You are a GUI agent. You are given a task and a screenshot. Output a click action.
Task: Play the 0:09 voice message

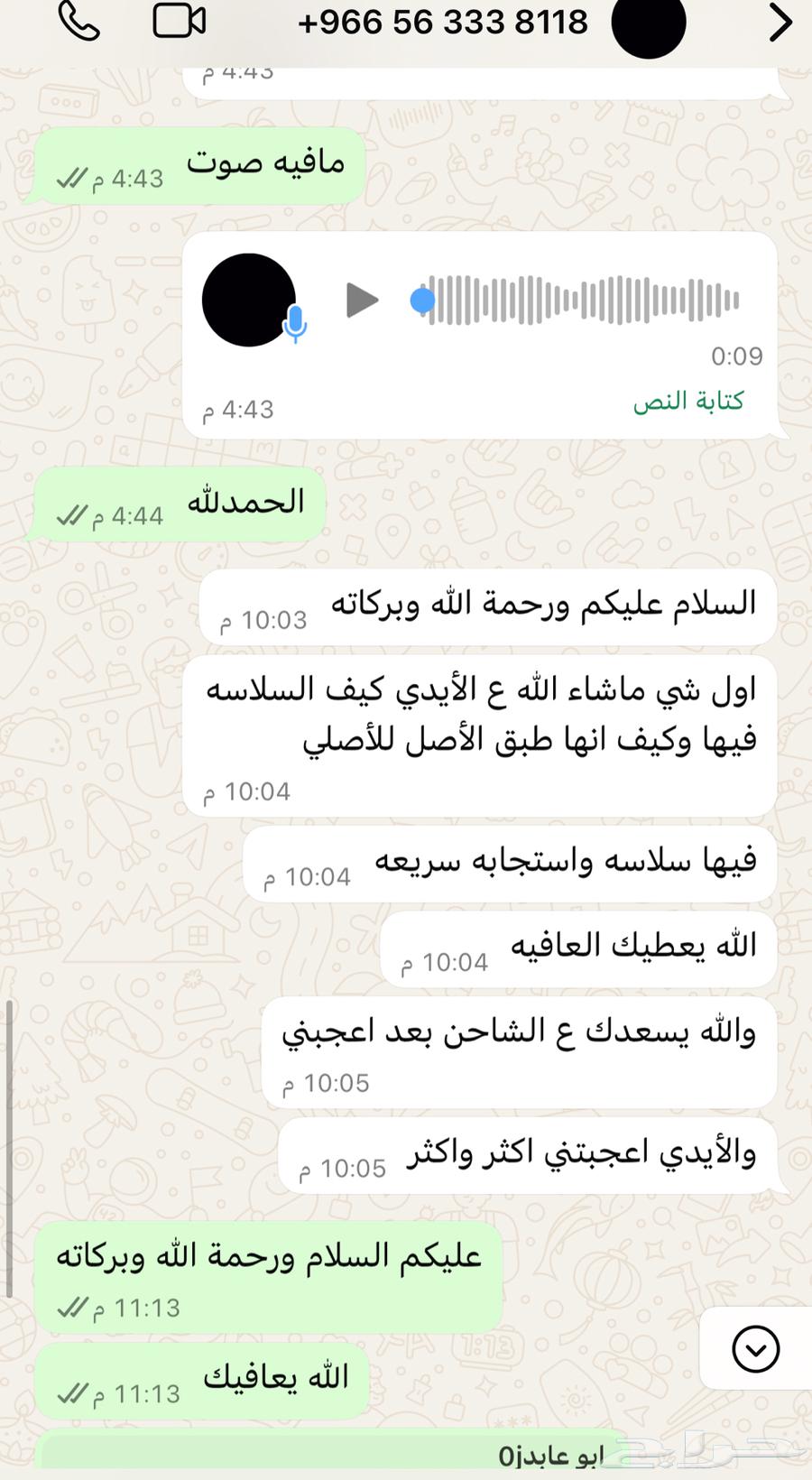click(362, 301)
